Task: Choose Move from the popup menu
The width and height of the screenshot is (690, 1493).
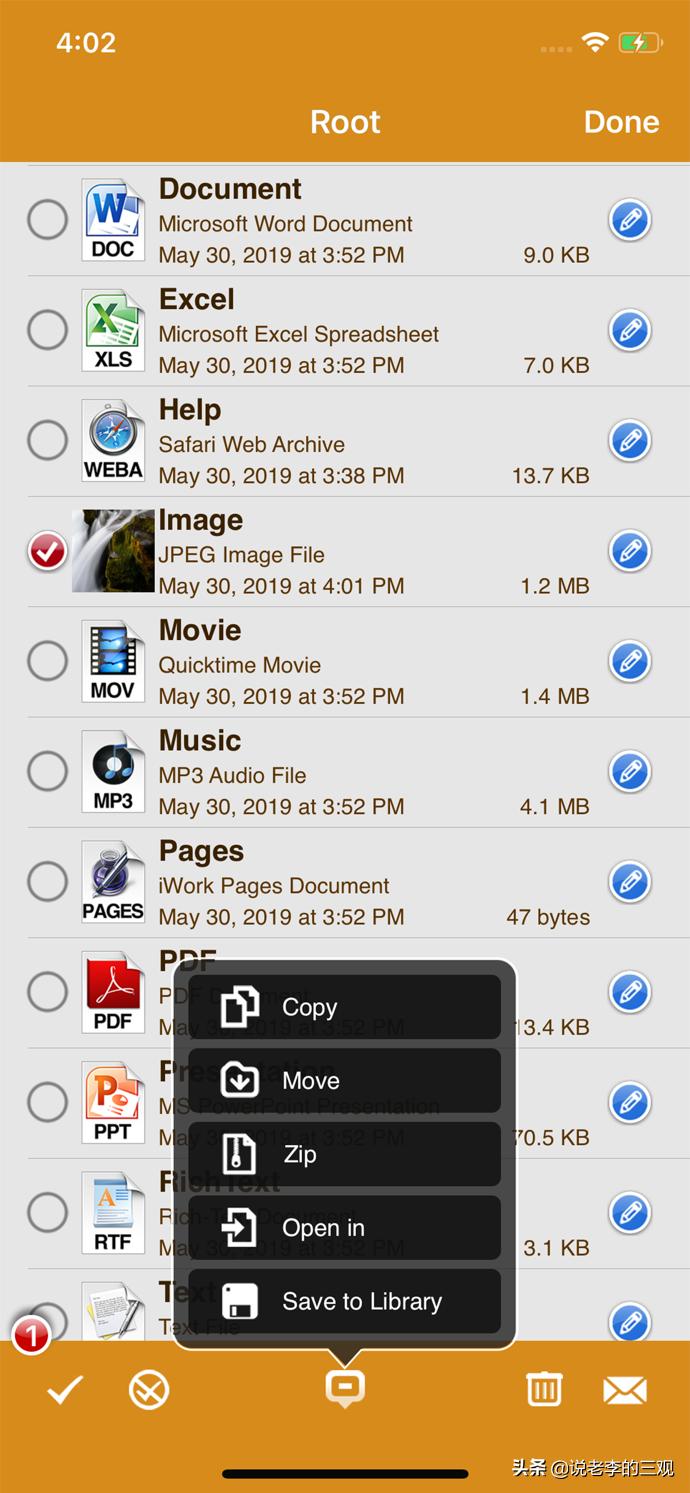Action: (x=344, y=1081)
